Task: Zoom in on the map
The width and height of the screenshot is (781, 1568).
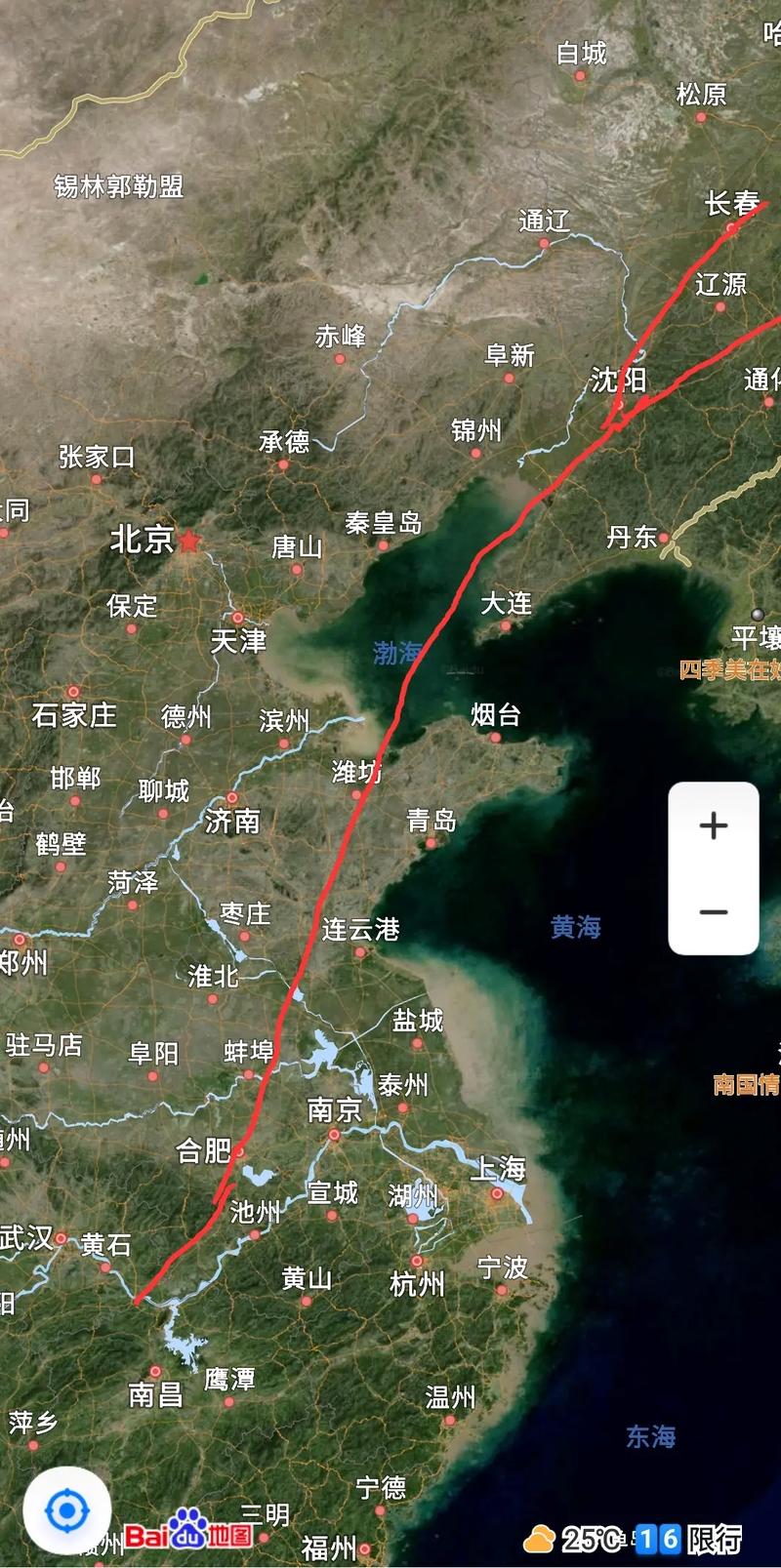Action: pyautogui.click(x=714, y=825)
